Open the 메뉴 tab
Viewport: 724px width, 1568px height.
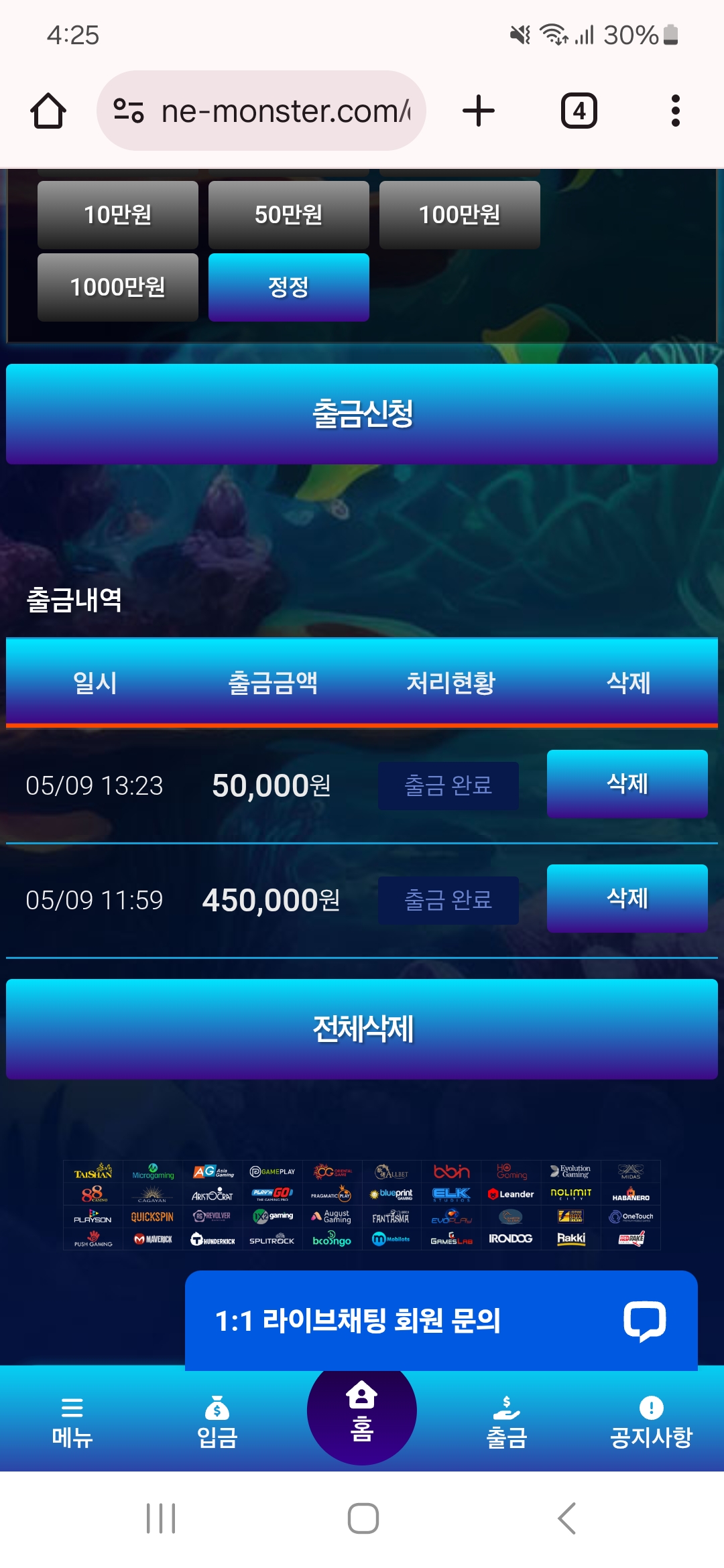coord(72,1422)
